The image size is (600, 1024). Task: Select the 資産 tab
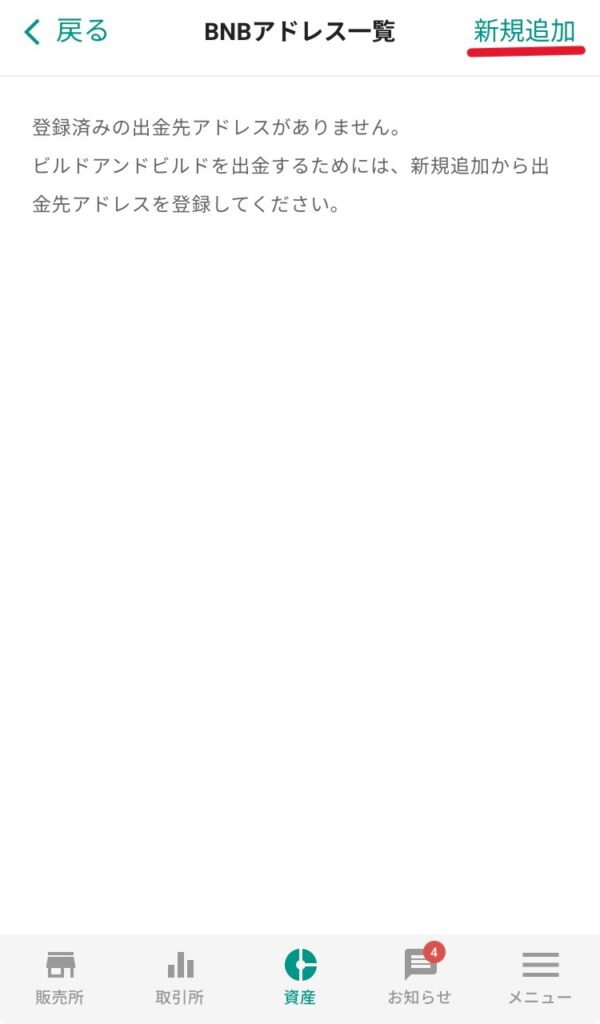pyautogui.click(x=300, y=977)
